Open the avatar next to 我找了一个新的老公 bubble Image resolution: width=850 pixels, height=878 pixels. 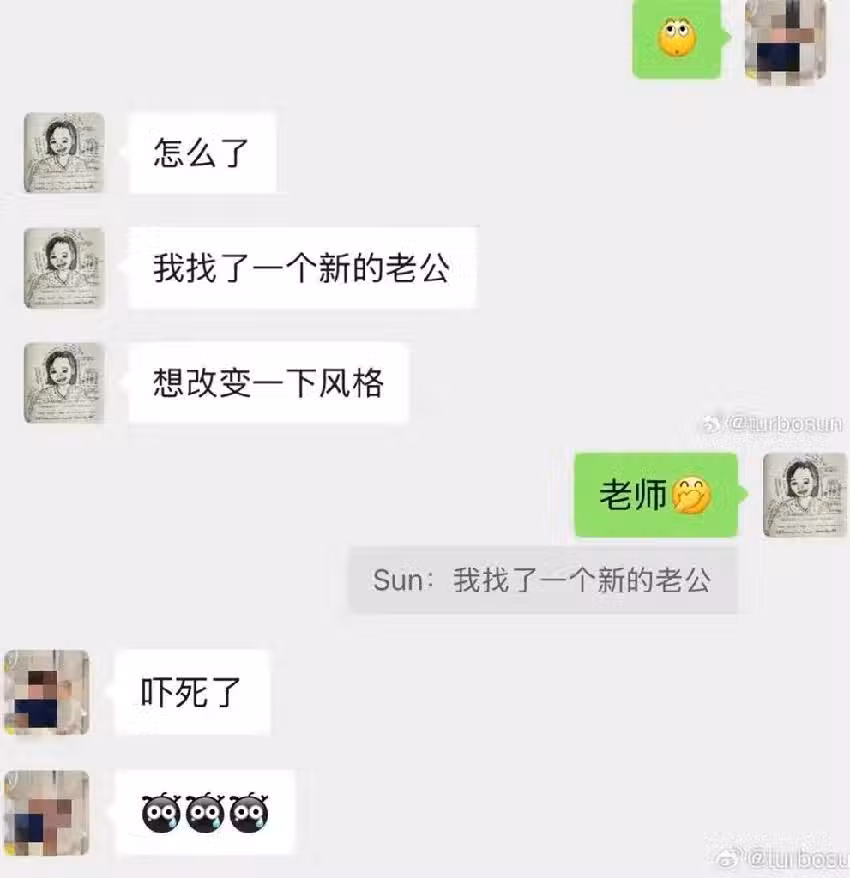[65, 267]
